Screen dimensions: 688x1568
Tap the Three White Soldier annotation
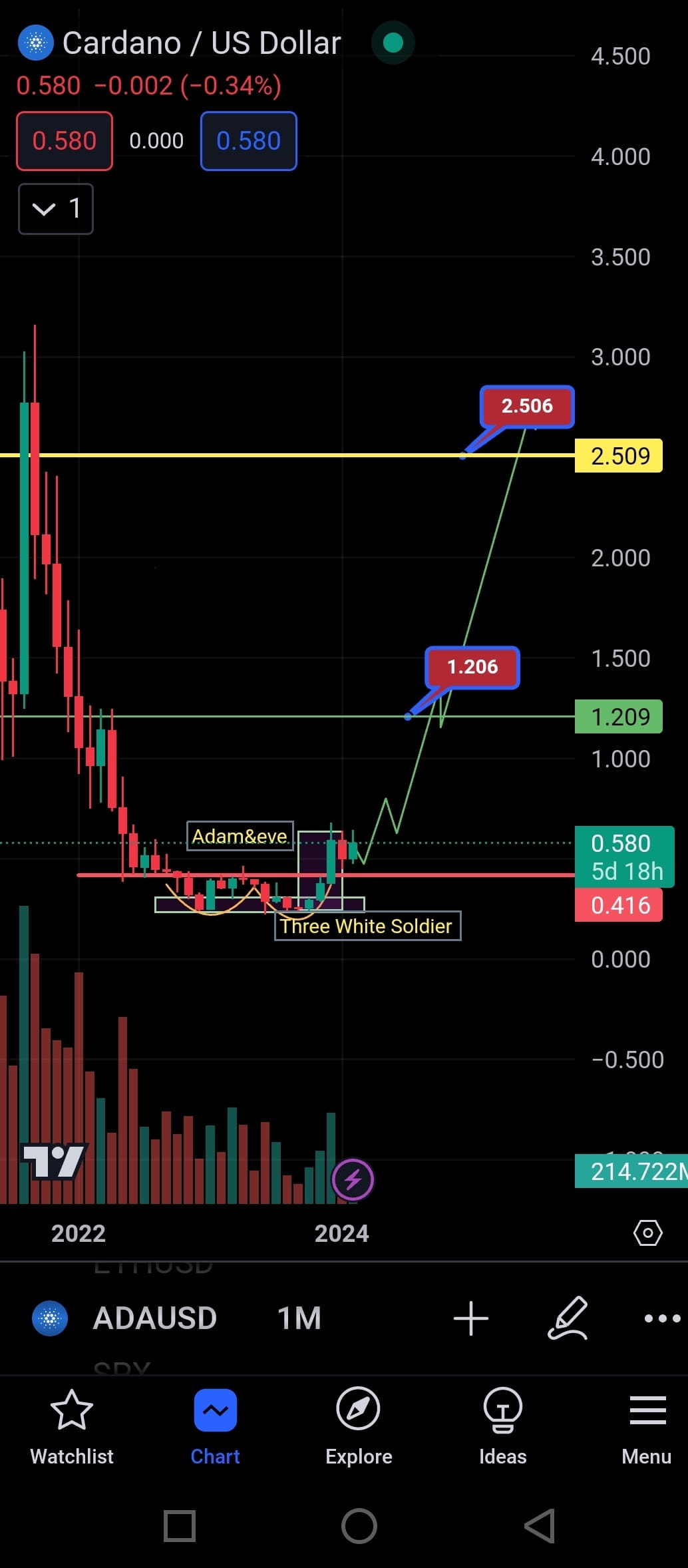point(367,926)
